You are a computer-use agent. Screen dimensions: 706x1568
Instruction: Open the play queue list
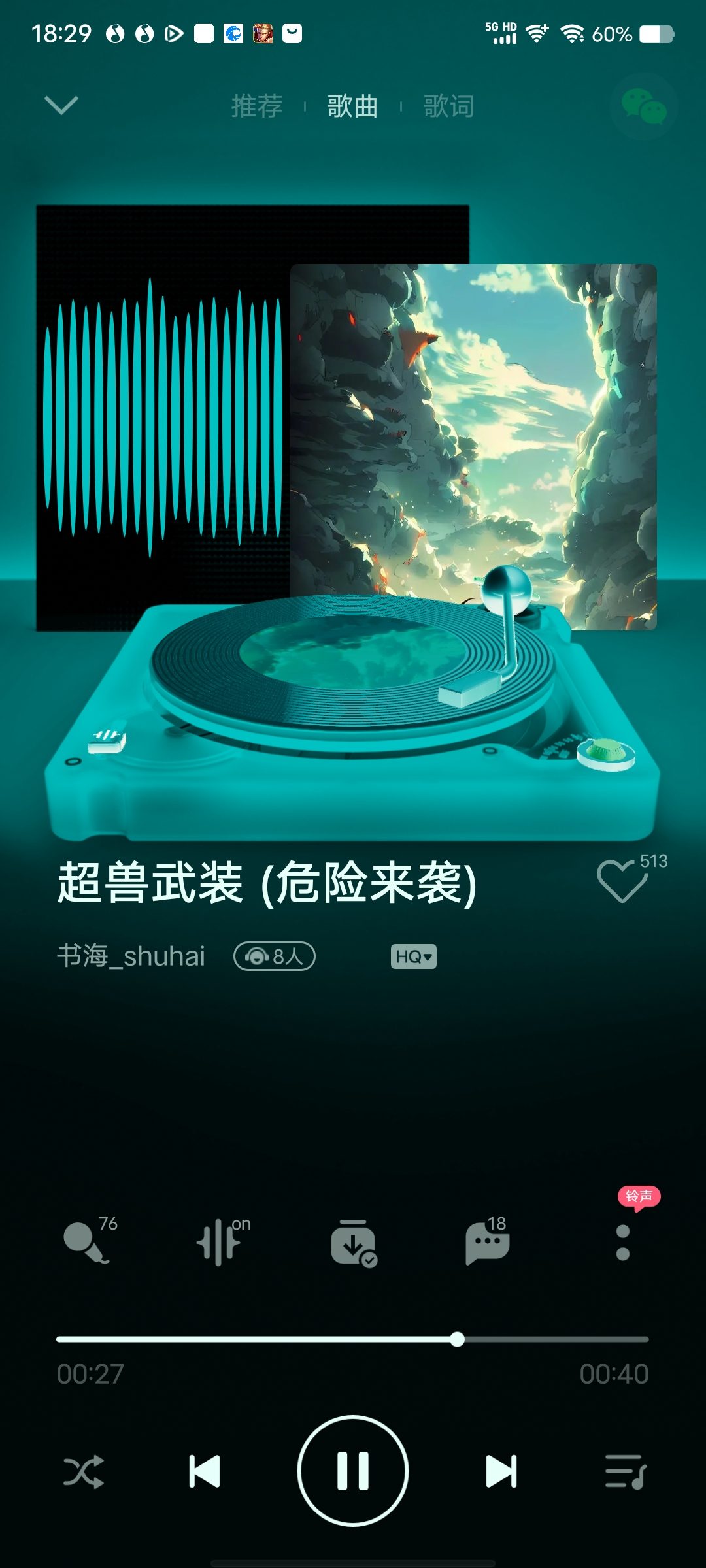625,1471
